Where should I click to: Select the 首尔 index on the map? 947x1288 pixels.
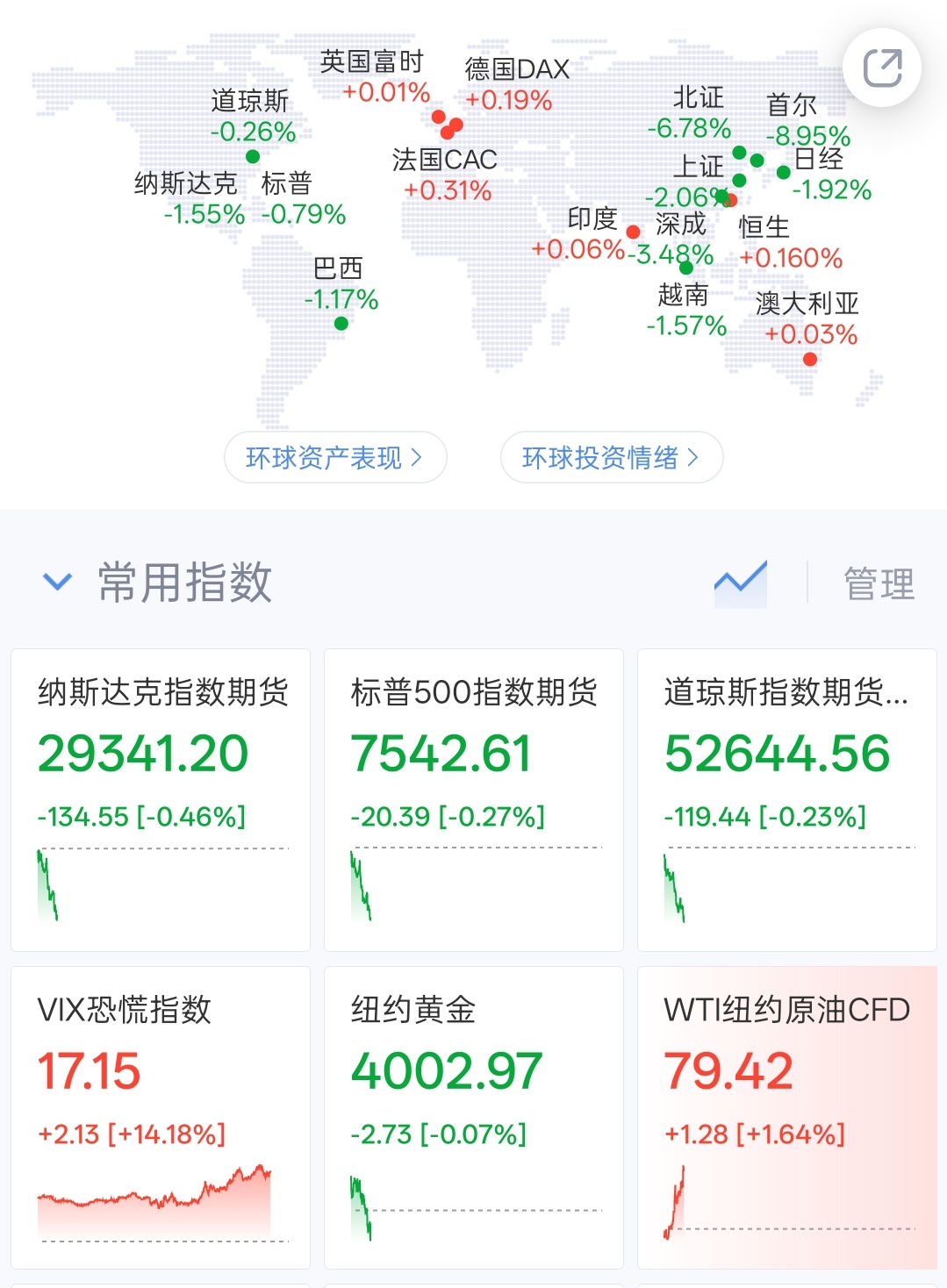[807, 121]
